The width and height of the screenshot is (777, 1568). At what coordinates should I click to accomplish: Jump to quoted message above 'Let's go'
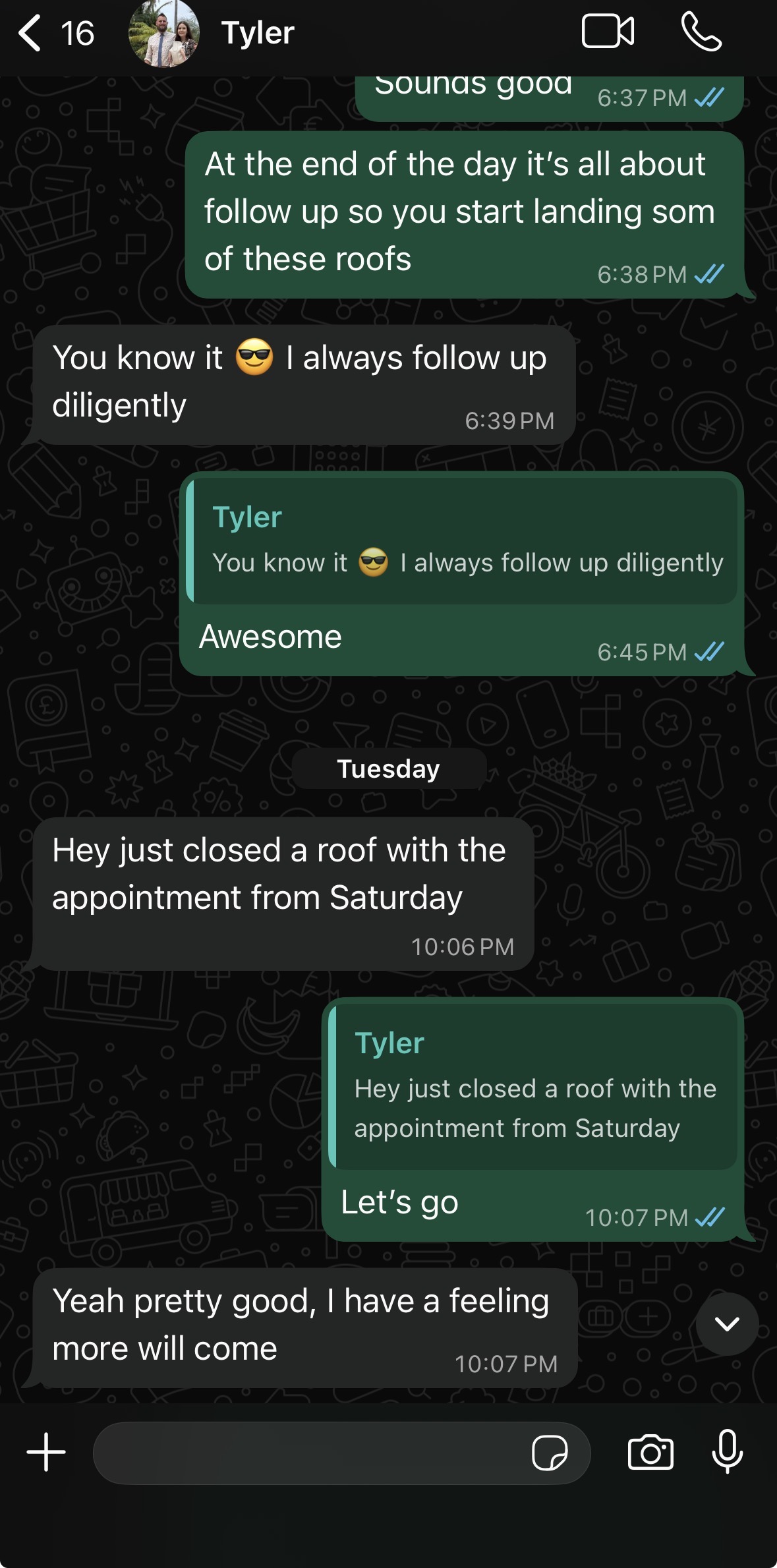point(534,1088)
